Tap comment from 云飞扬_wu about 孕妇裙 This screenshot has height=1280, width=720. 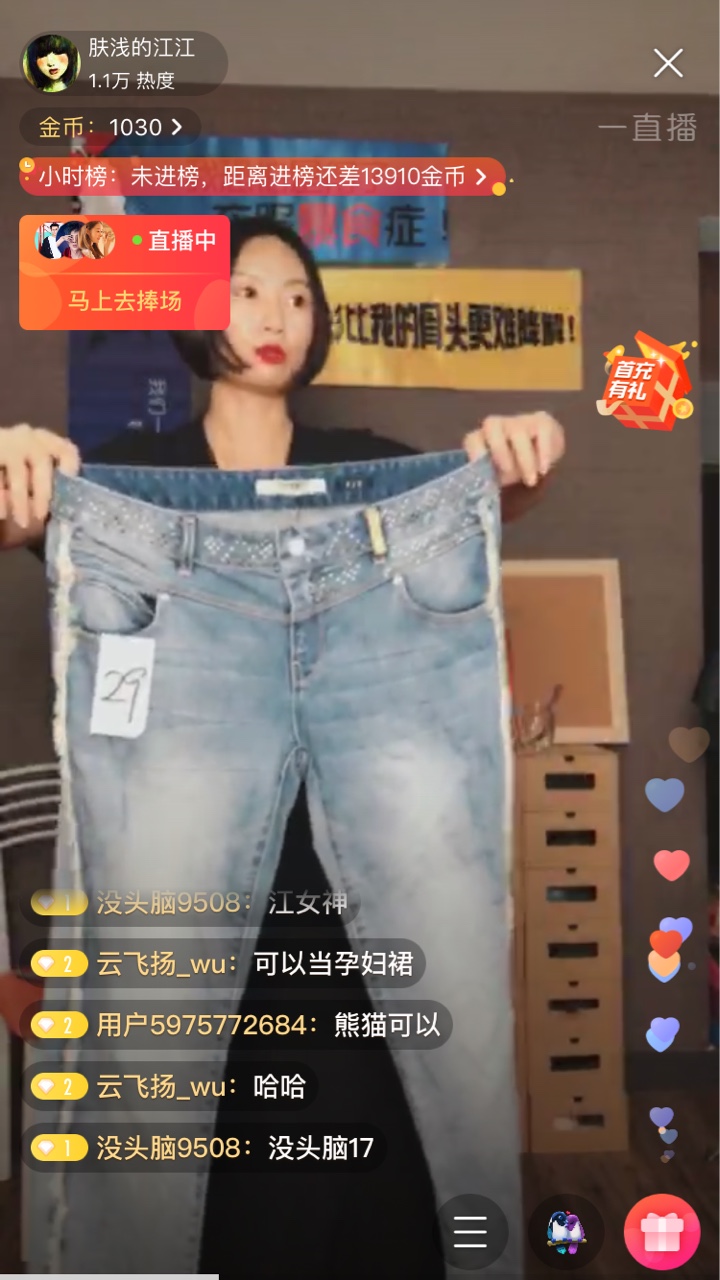(224, 964)
